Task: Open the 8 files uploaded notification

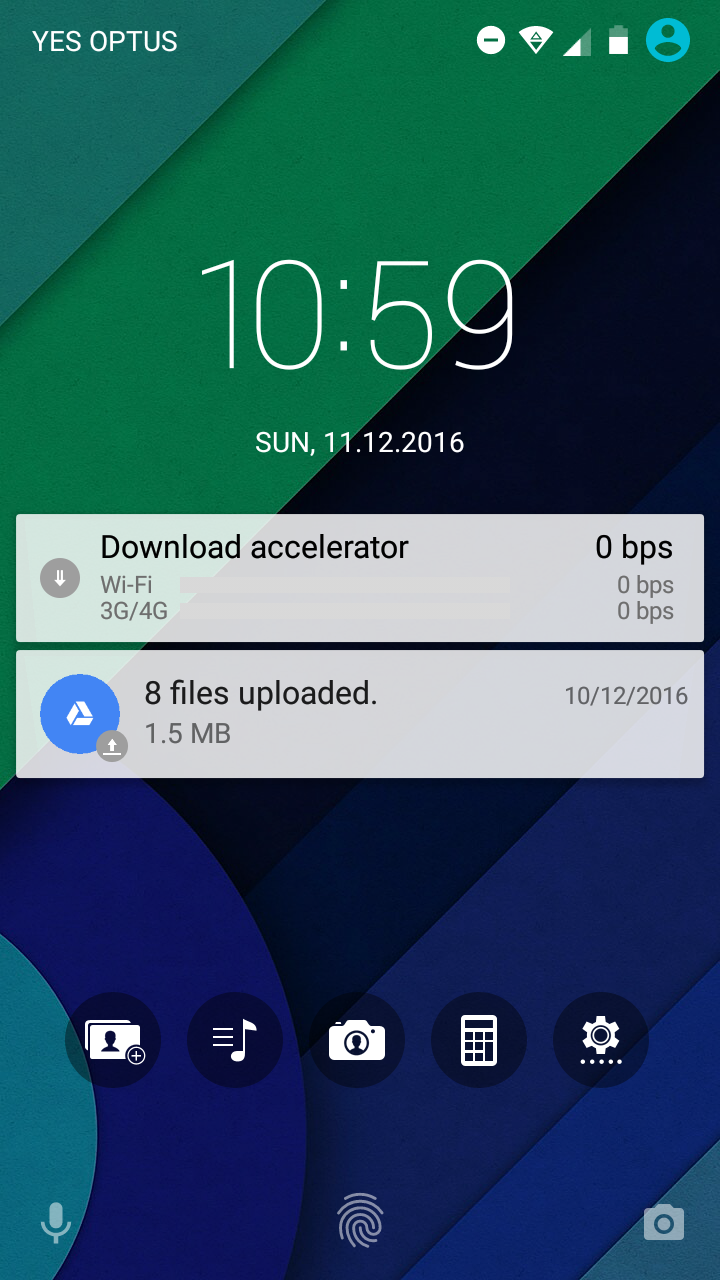Action: [x=360, y=714]
